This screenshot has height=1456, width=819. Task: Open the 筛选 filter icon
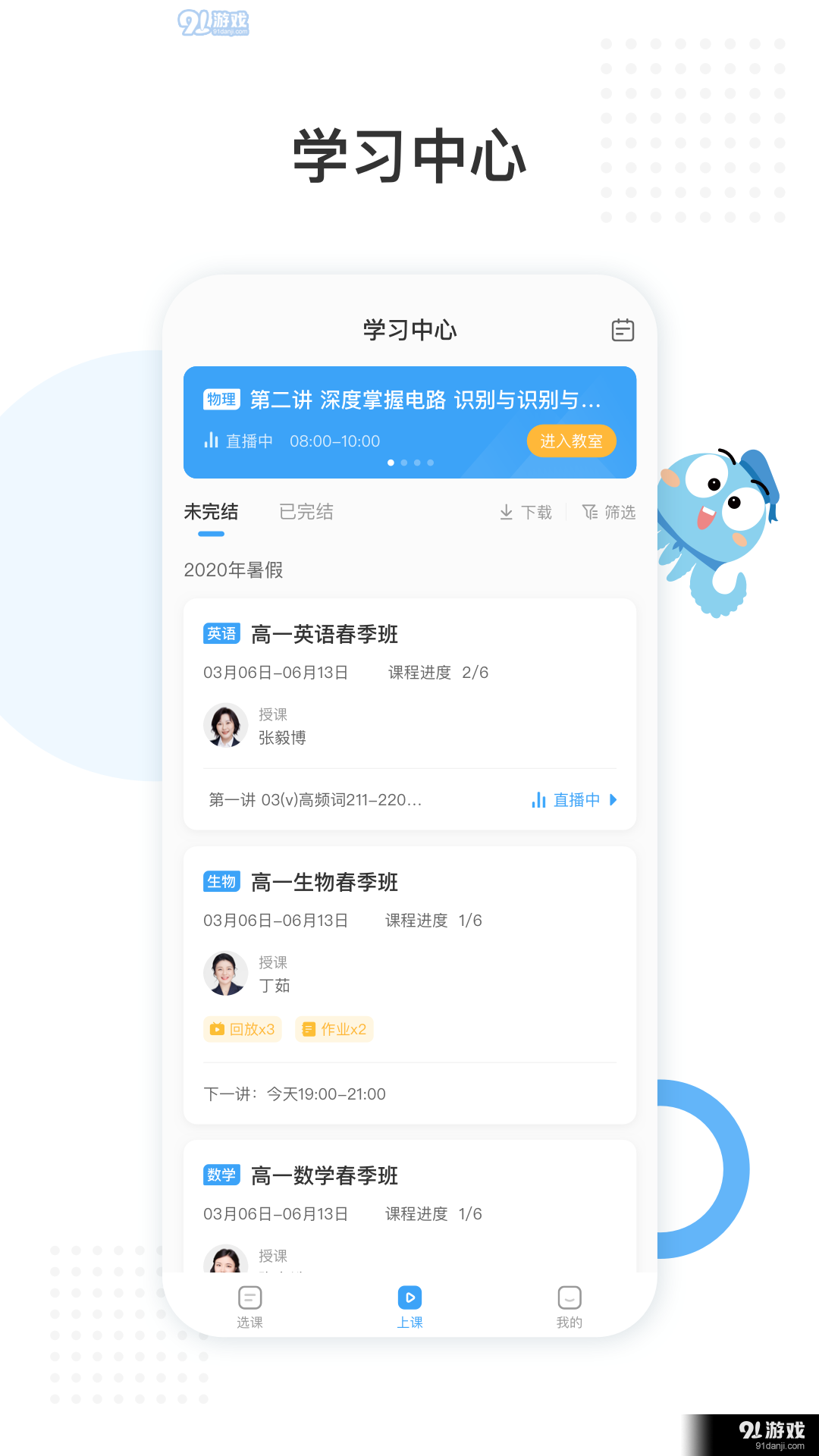[x=607, y=512]
